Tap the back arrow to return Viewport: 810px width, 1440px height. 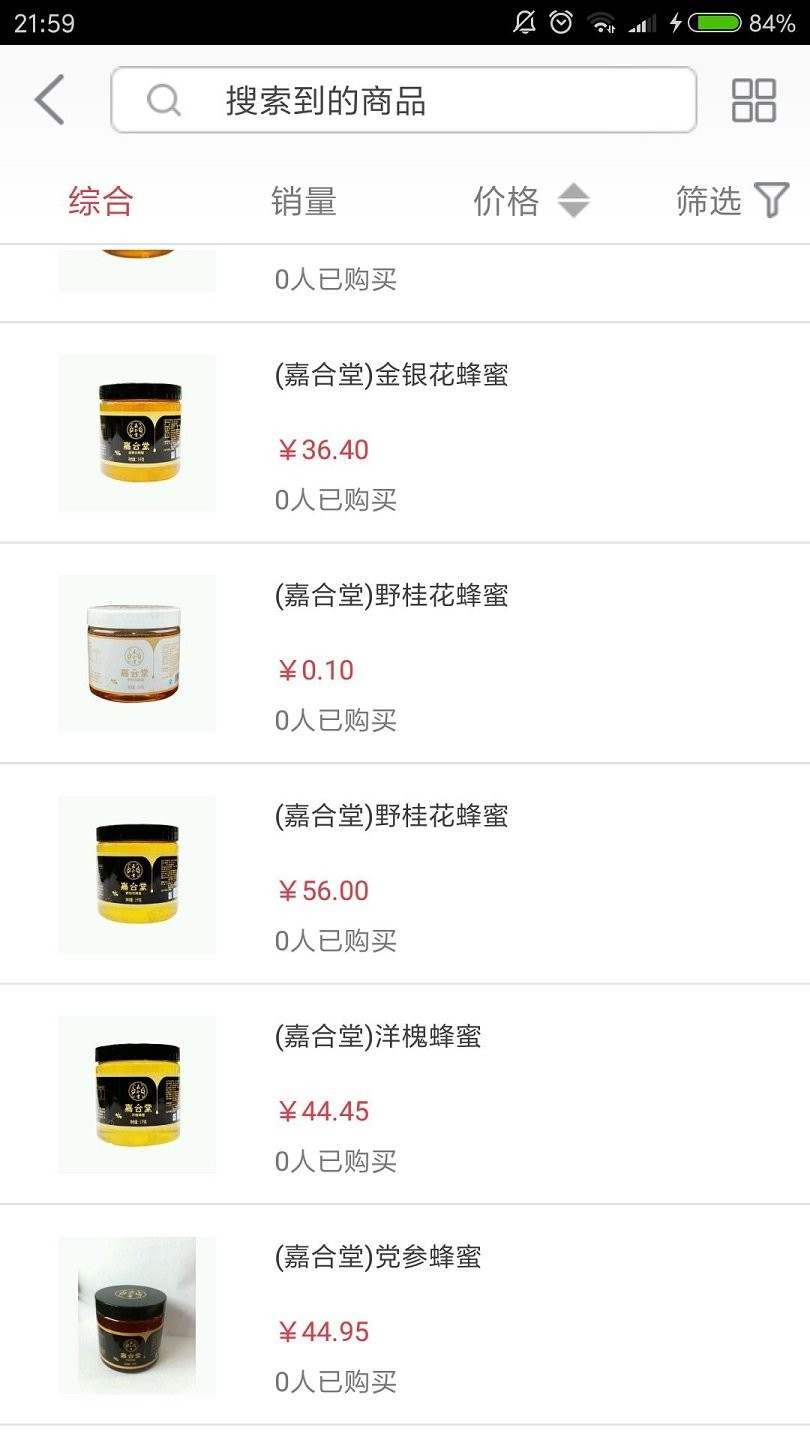coord(49,99)
